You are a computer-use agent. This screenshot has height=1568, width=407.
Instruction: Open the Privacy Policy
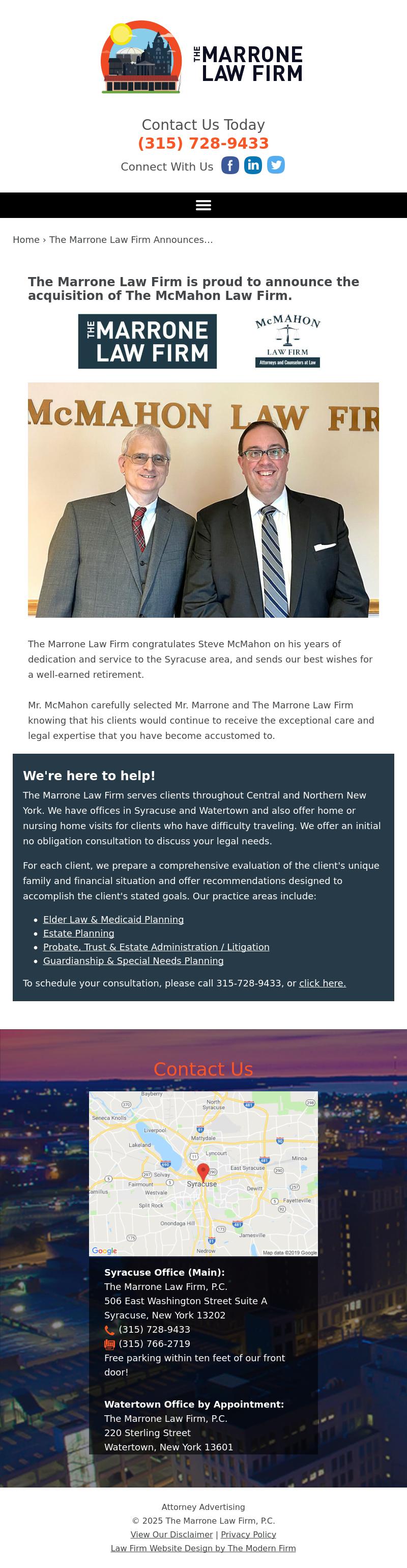coord(248,1534)
